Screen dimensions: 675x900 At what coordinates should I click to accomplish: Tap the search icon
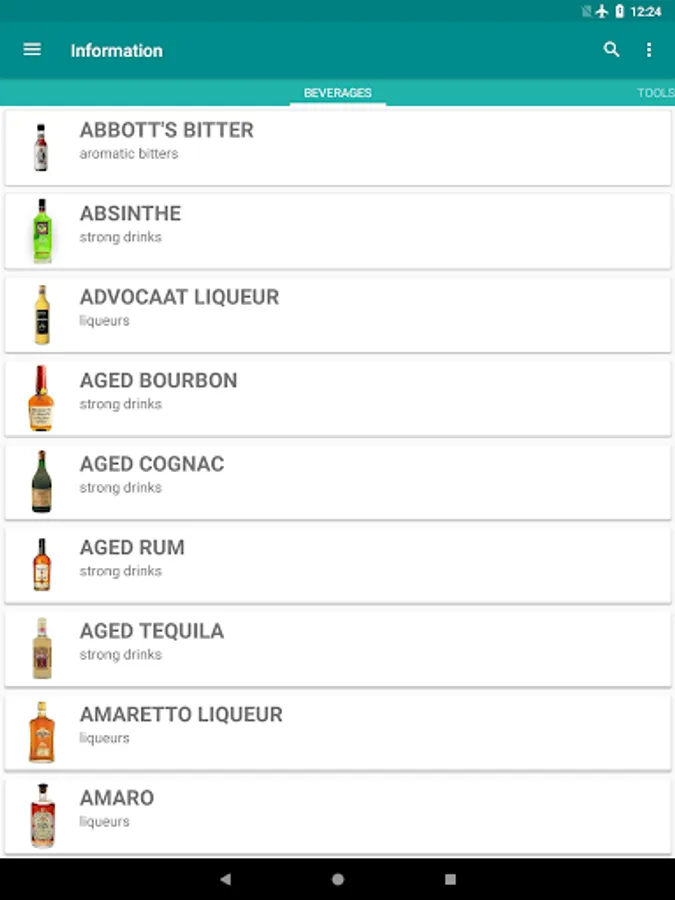coord(612,49)
